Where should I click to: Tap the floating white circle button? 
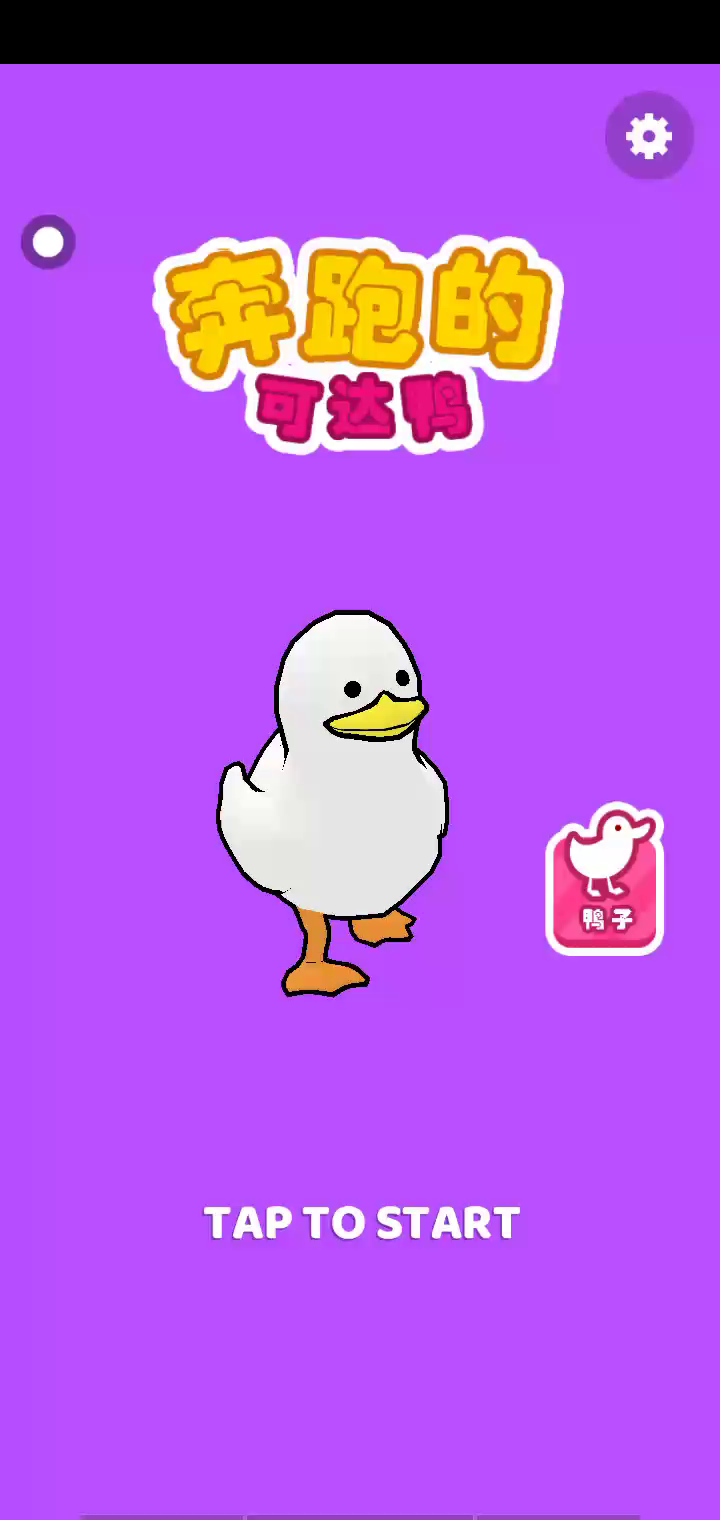coord(48,242)
